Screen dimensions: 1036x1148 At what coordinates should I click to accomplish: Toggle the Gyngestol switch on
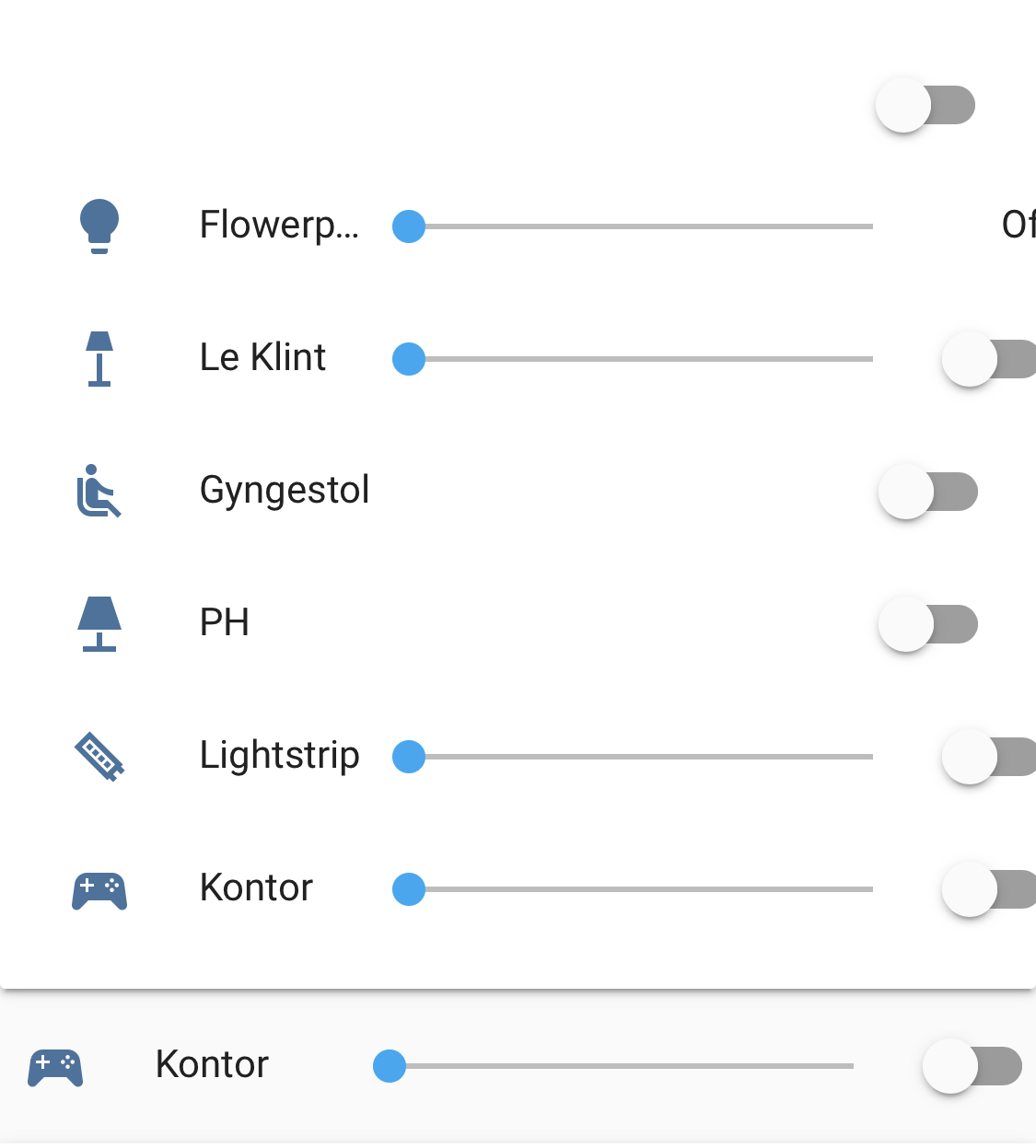[x=927, y=491]
